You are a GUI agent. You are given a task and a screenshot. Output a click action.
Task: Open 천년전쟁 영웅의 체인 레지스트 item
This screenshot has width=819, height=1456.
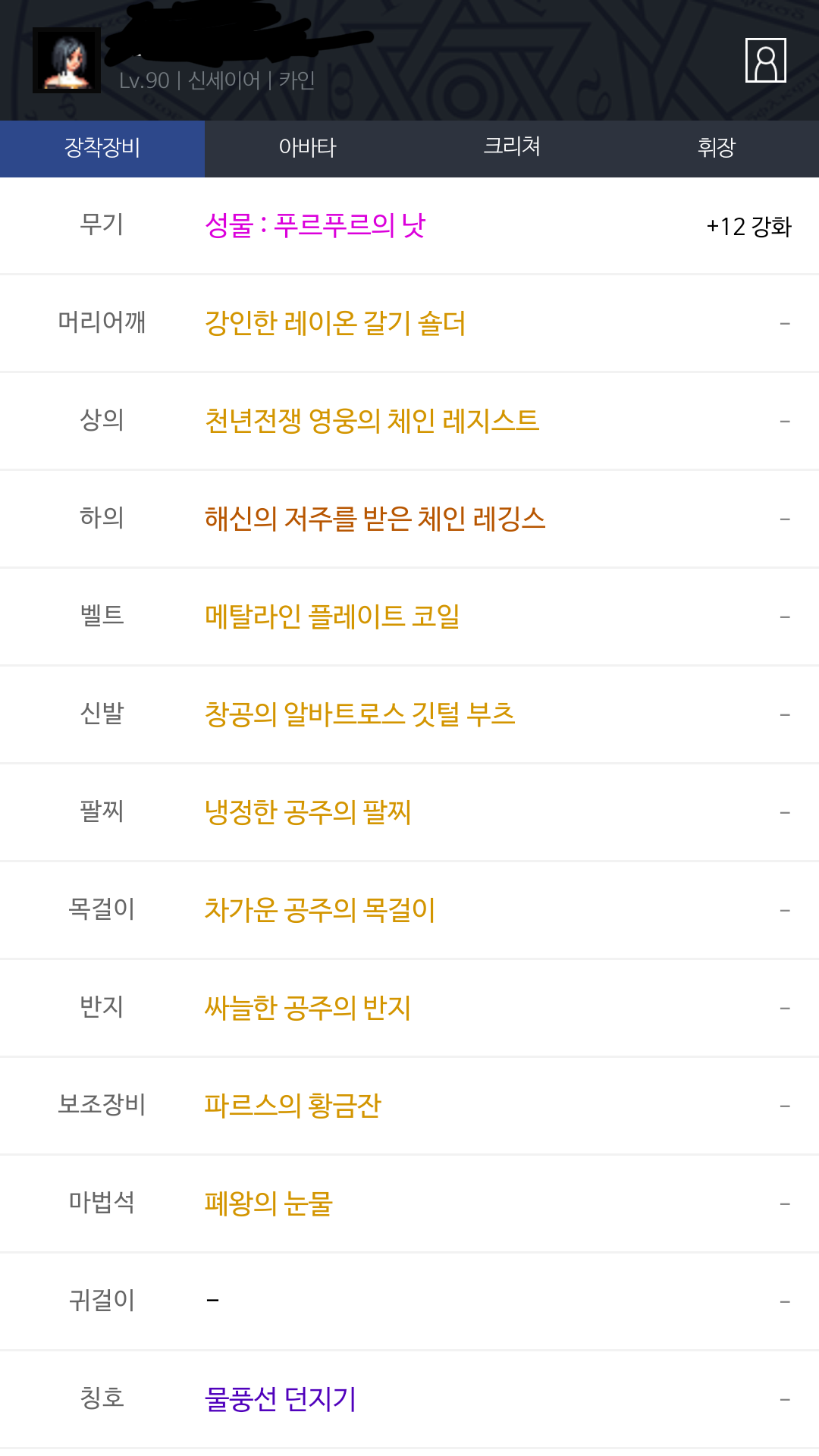[x=372, y=421]
